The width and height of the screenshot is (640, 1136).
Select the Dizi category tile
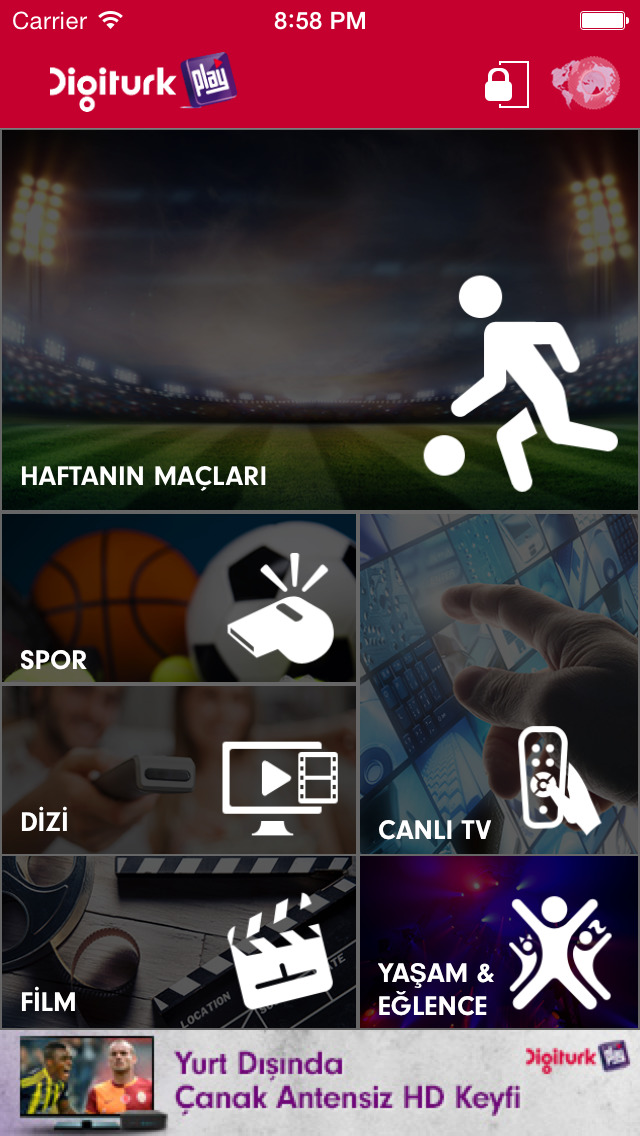(x=179, y=769)
